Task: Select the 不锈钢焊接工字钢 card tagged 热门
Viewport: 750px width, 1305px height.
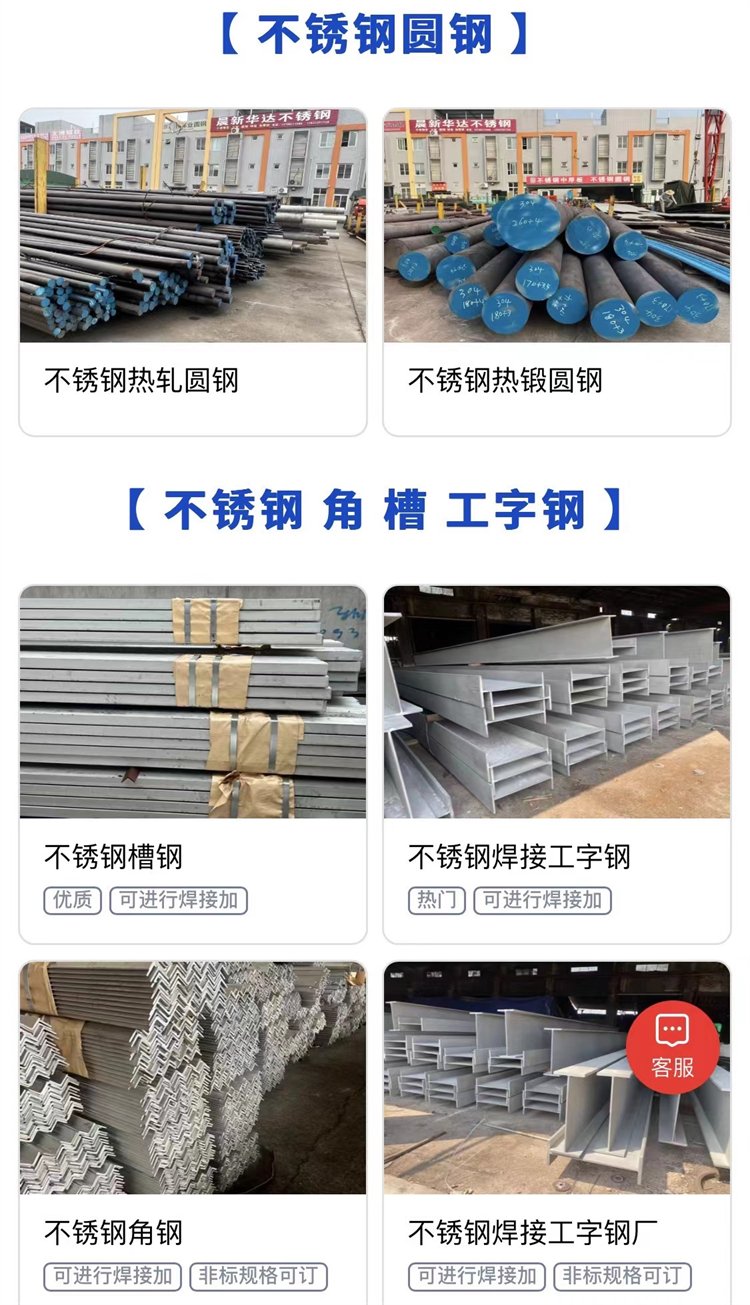Action: tap(557, 765)
